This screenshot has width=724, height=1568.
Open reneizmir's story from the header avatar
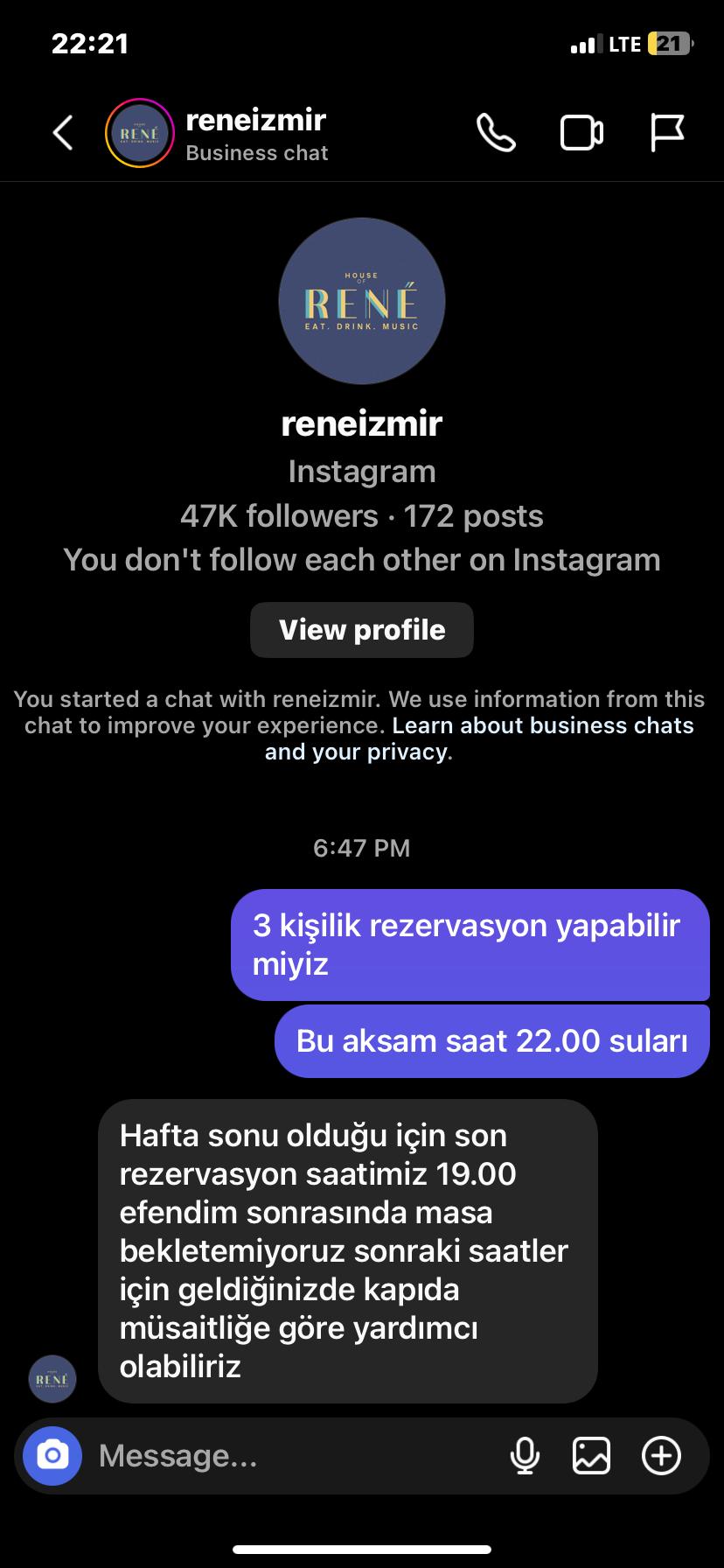tap(139, 133)
